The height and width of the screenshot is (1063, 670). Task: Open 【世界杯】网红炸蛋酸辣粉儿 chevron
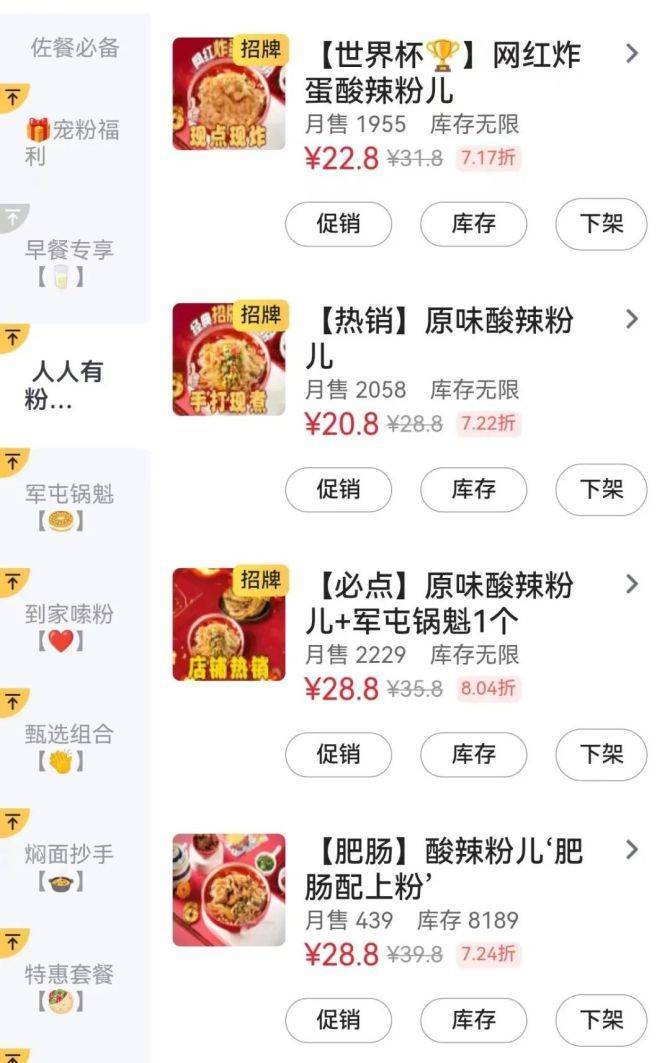click(x=631, y=54)
